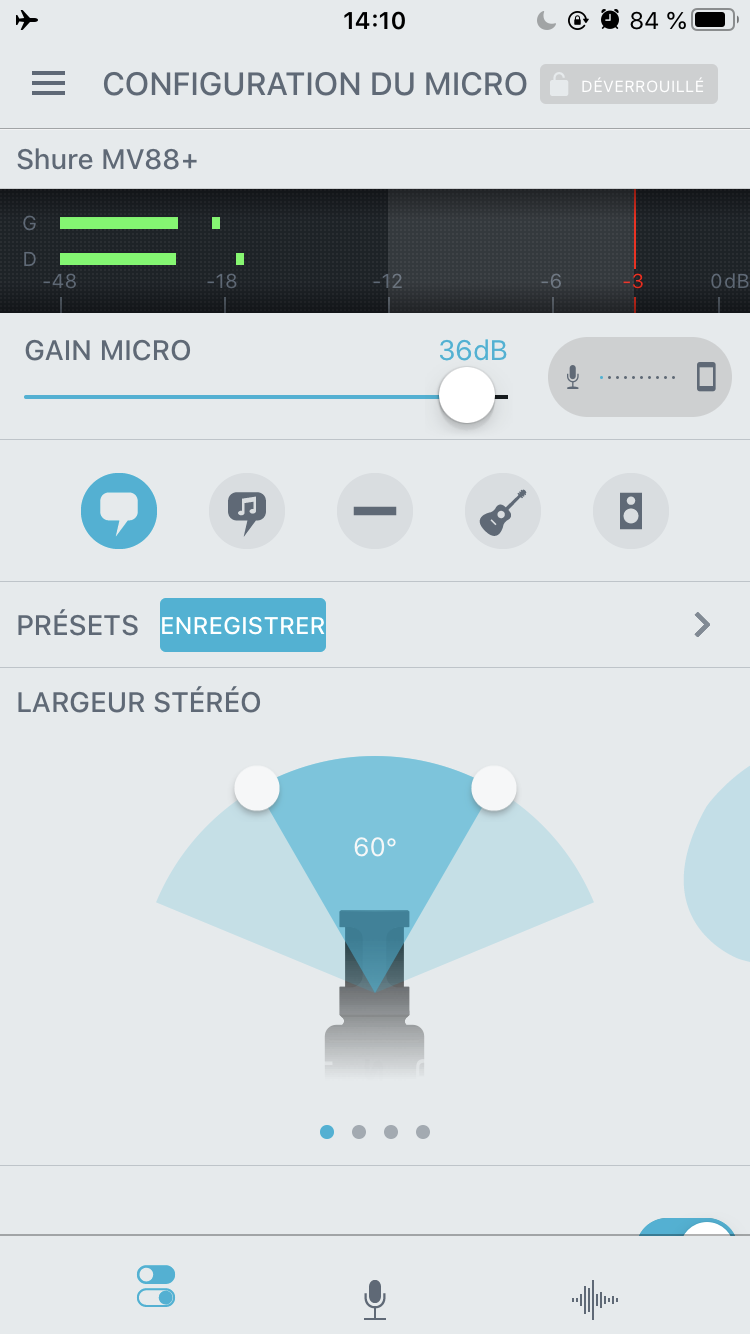
Task: Tap Enregistrer to save preset
Action: (243, 625)
